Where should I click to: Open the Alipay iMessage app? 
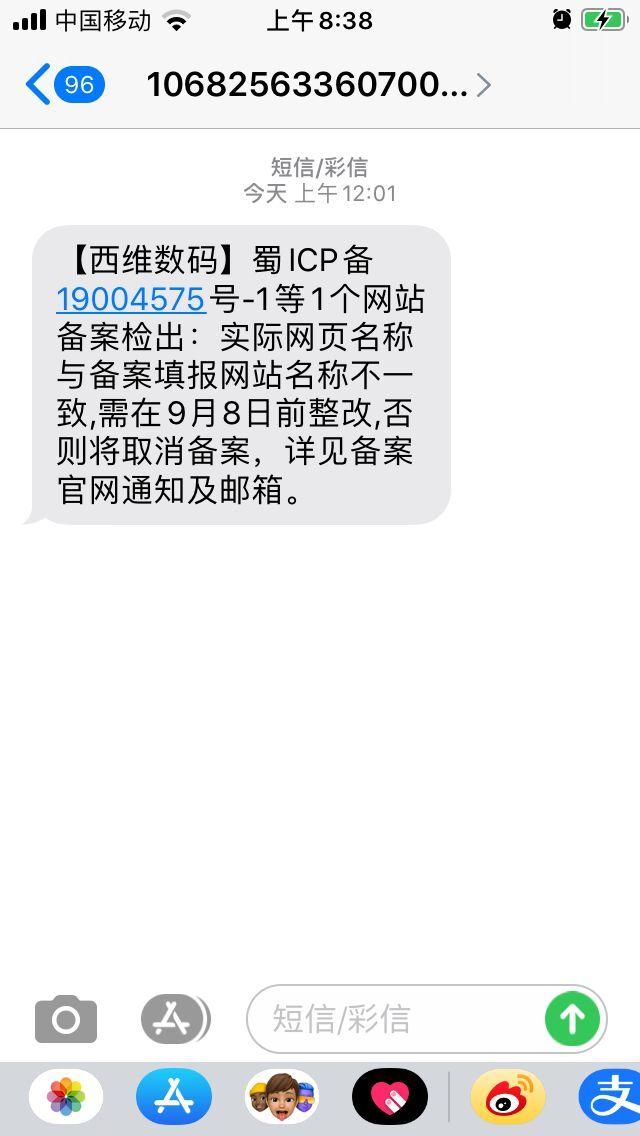point(612,1098)
